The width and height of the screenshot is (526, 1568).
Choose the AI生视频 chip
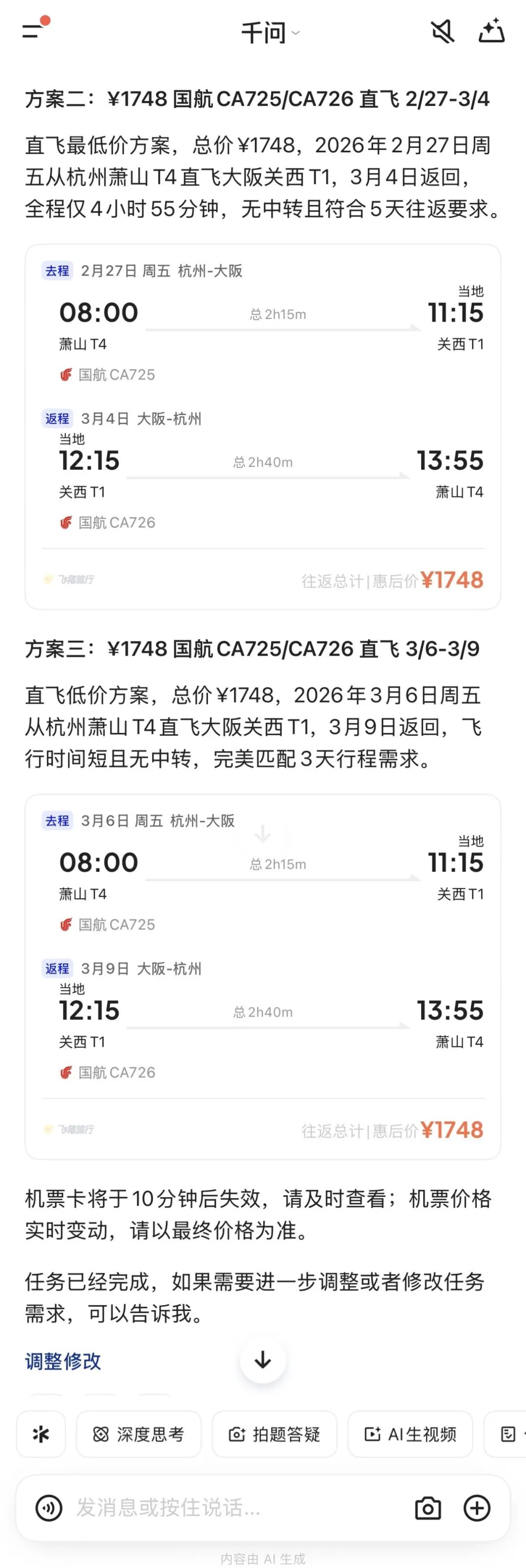(x=410, y=1434)
